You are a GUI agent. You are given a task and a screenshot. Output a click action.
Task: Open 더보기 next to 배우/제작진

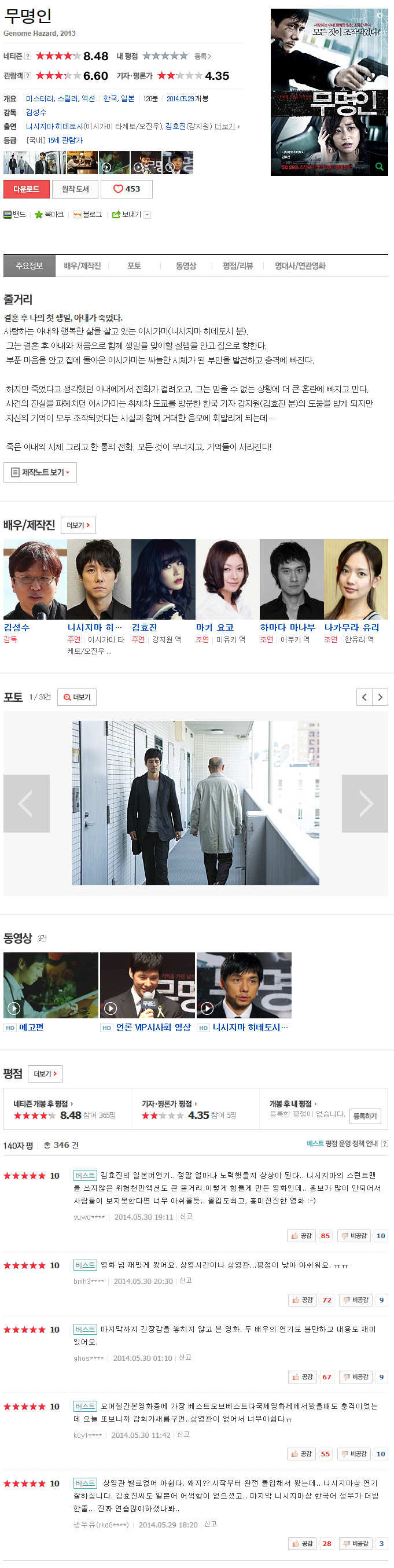coord(78,525)
